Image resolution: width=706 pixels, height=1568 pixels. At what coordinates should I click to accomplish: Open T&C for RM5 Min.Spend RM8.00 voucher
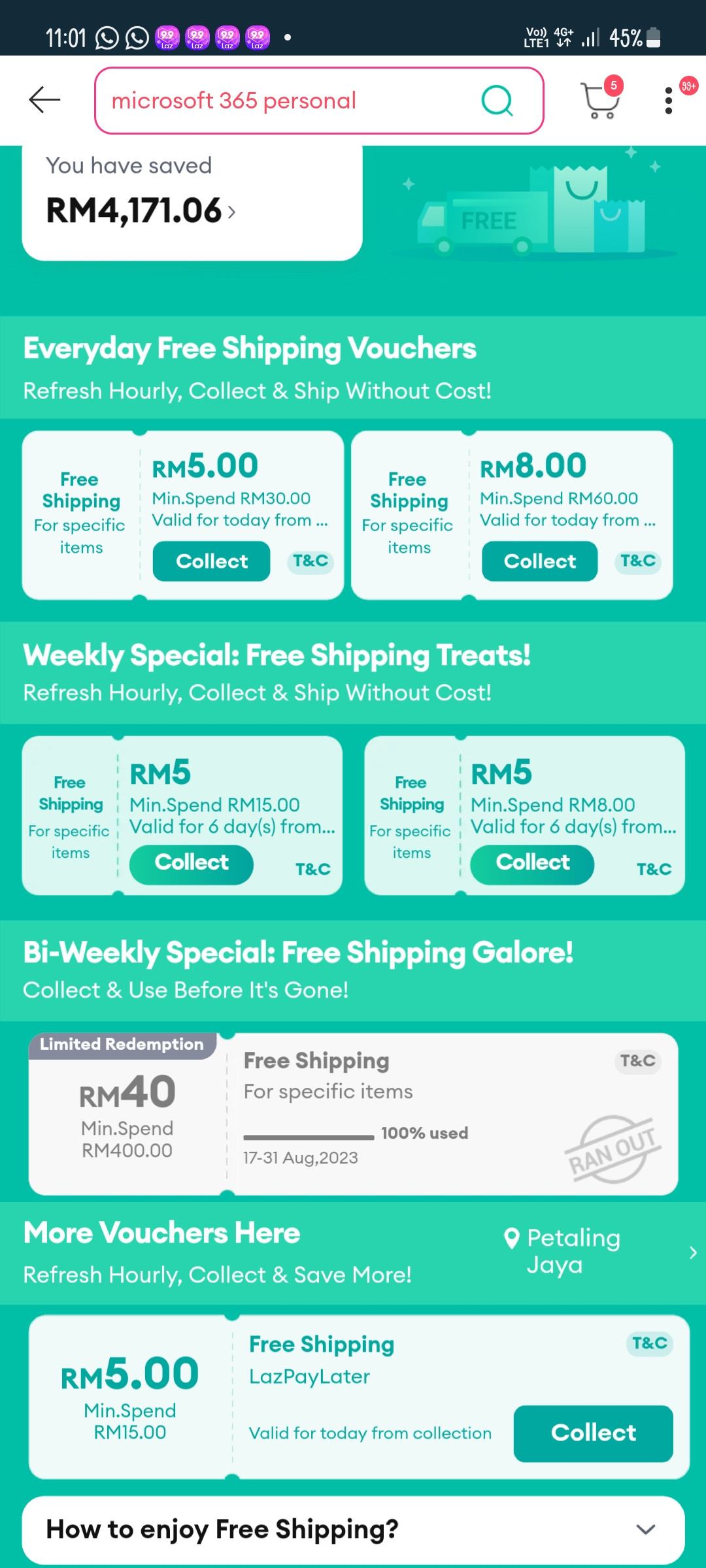click(x=654, y=869)
